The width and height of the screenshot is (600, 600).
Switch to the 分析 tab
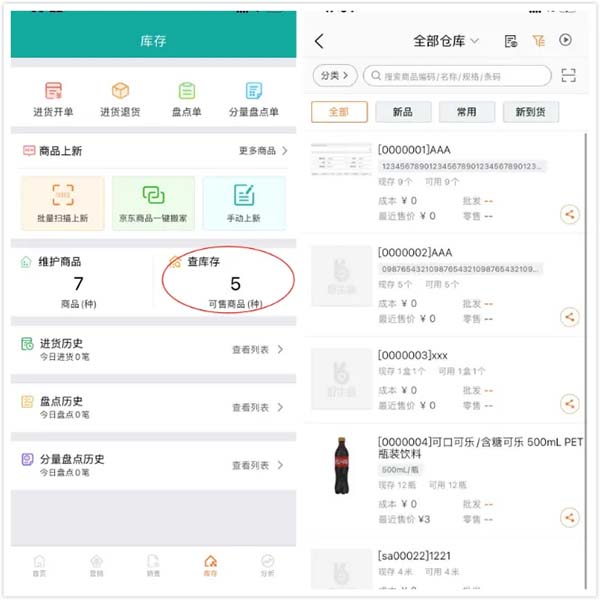(x=267, y=565)
